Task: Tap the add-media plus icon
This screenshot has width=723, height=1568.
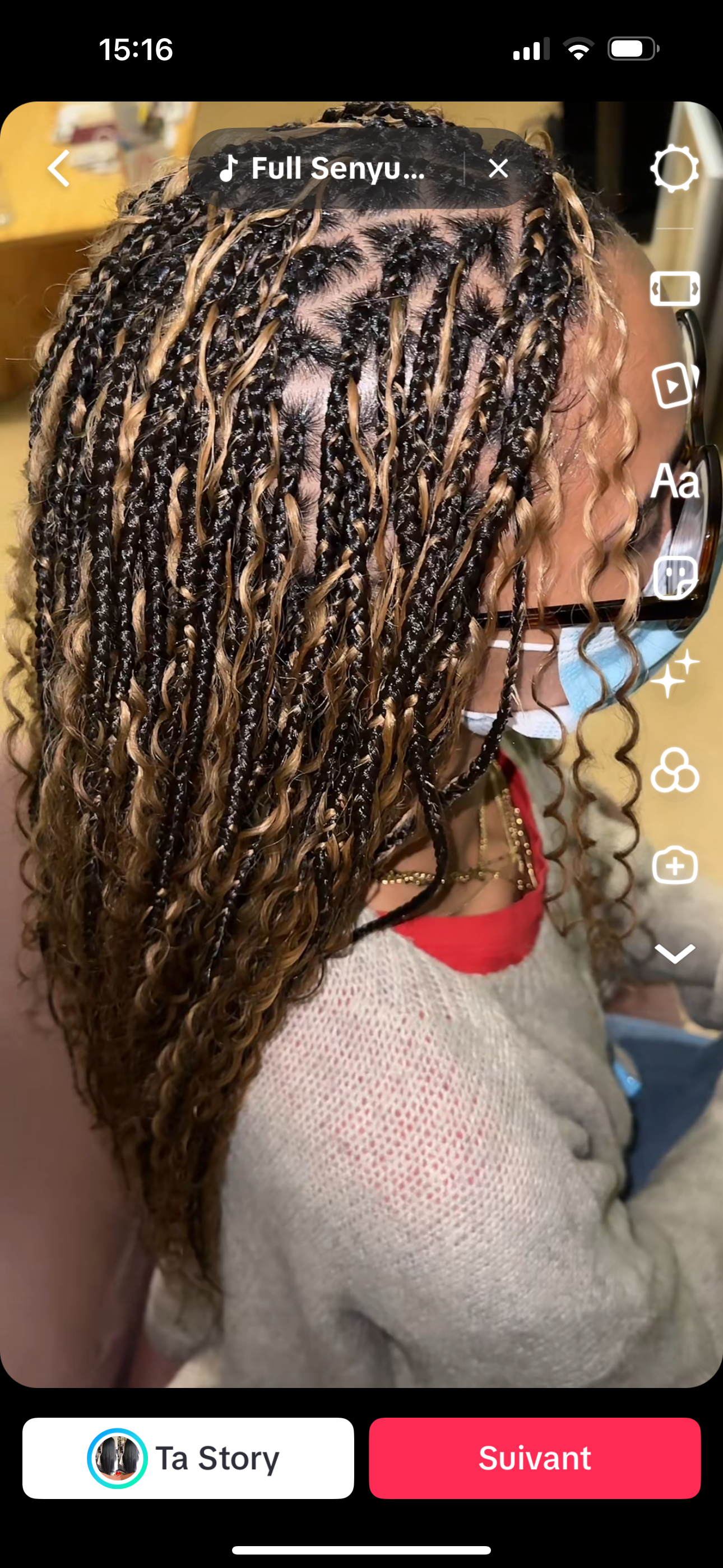Action: [674, 865]
